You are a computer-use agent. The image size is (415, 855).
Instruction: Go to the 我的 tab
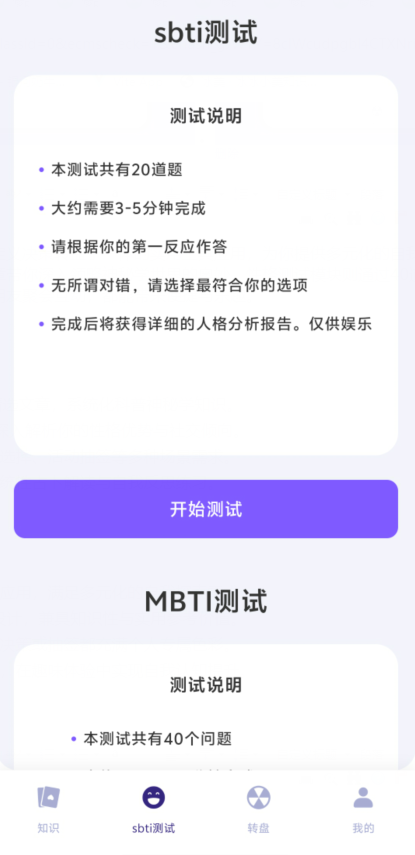363,810
